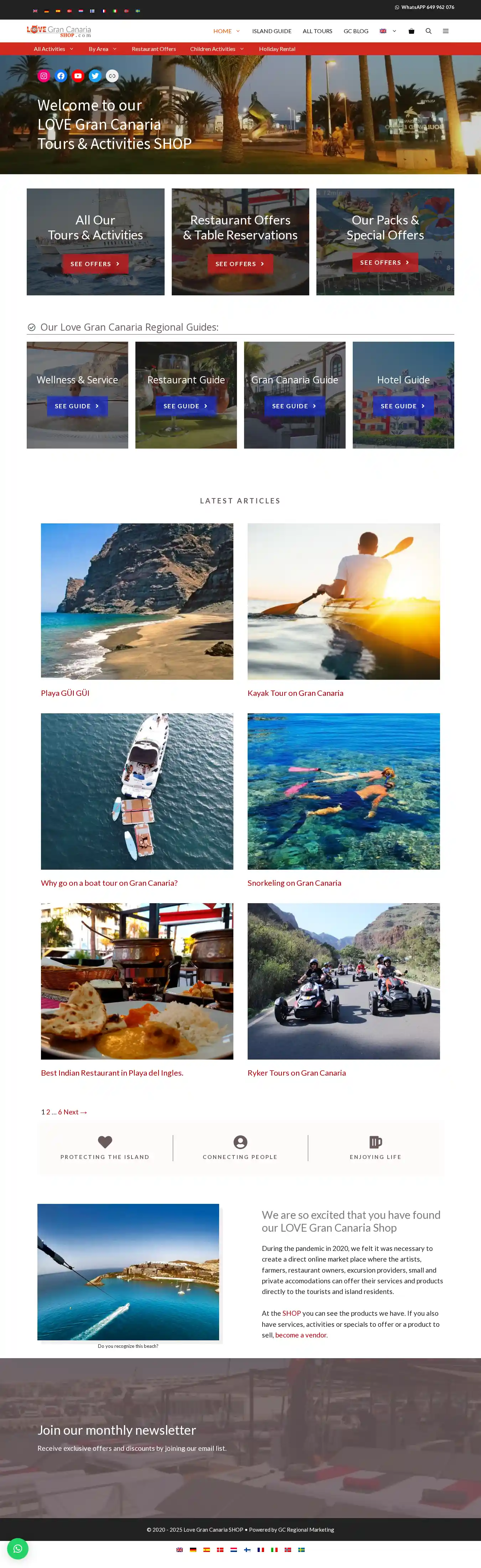Expand the By Area menu
481x1568 pixels.
coord(102,49)
